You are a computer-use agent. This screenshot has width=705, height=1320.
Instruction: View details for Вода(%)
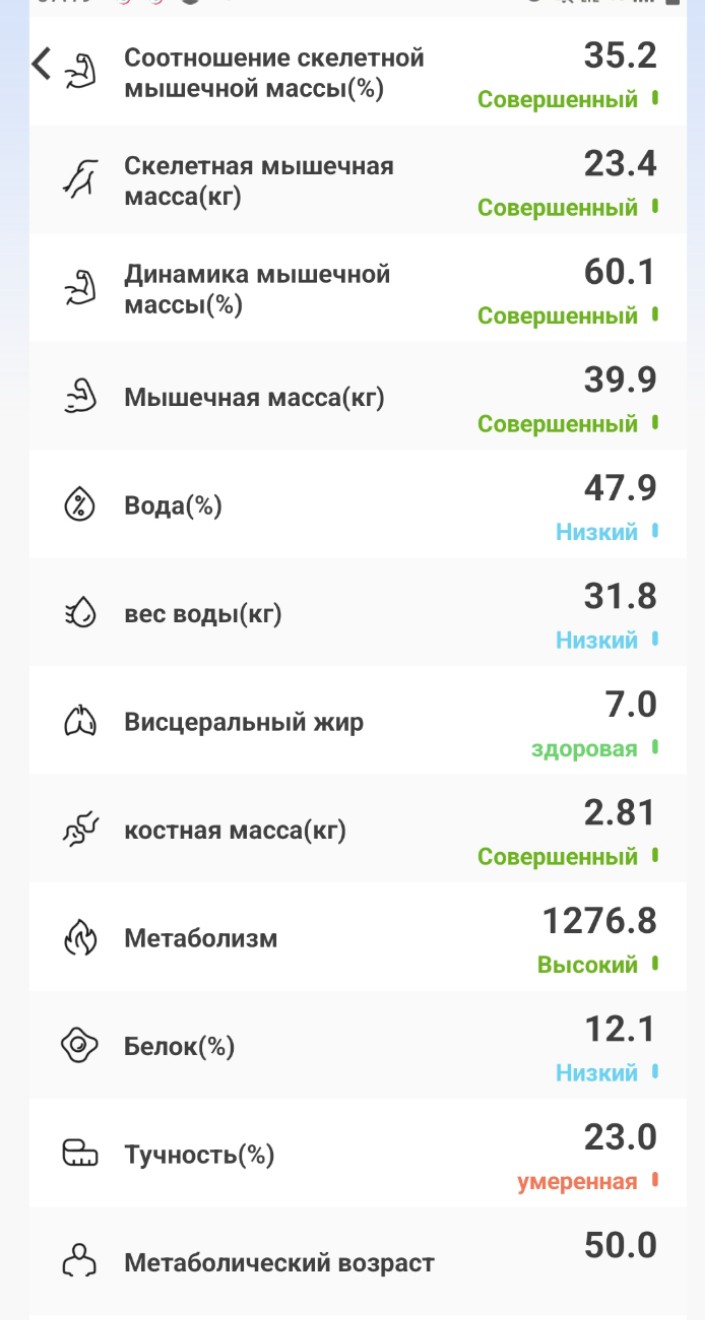[356, 505]
